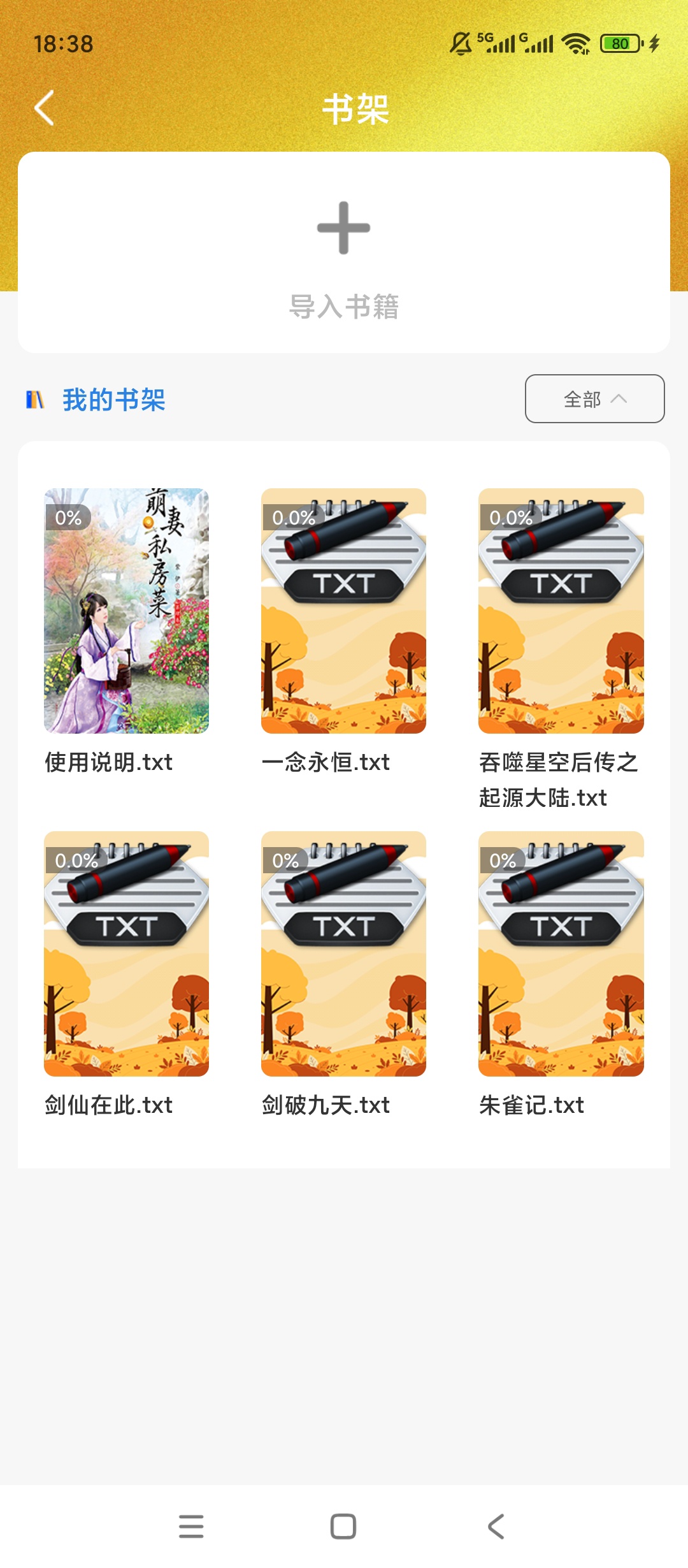Open the 一念永恒.txt TXT file icon
This screenshot has height=1568, width=688.
pyautogui.click(x=344, y=609)
